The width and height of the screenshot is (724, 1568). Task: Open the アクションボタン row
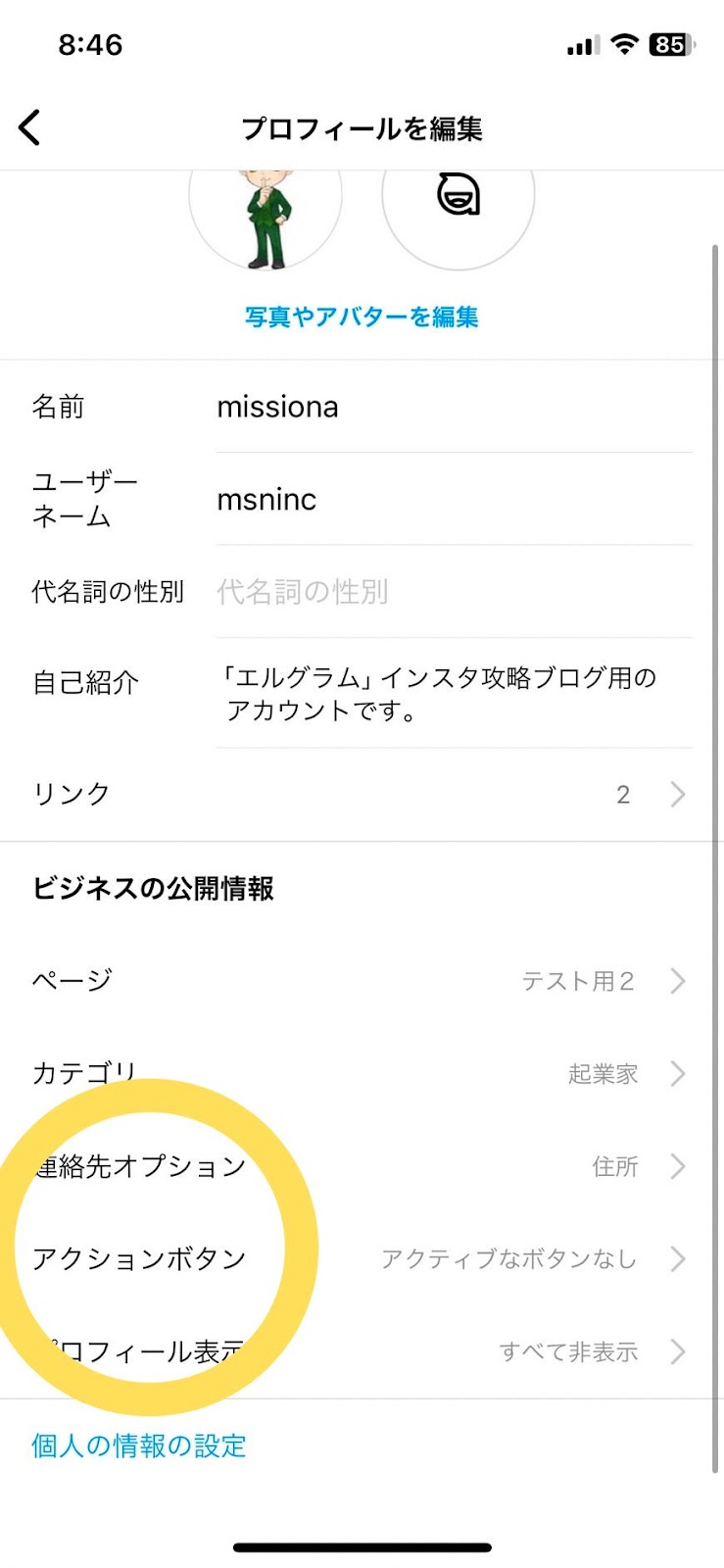[362, 1258]
